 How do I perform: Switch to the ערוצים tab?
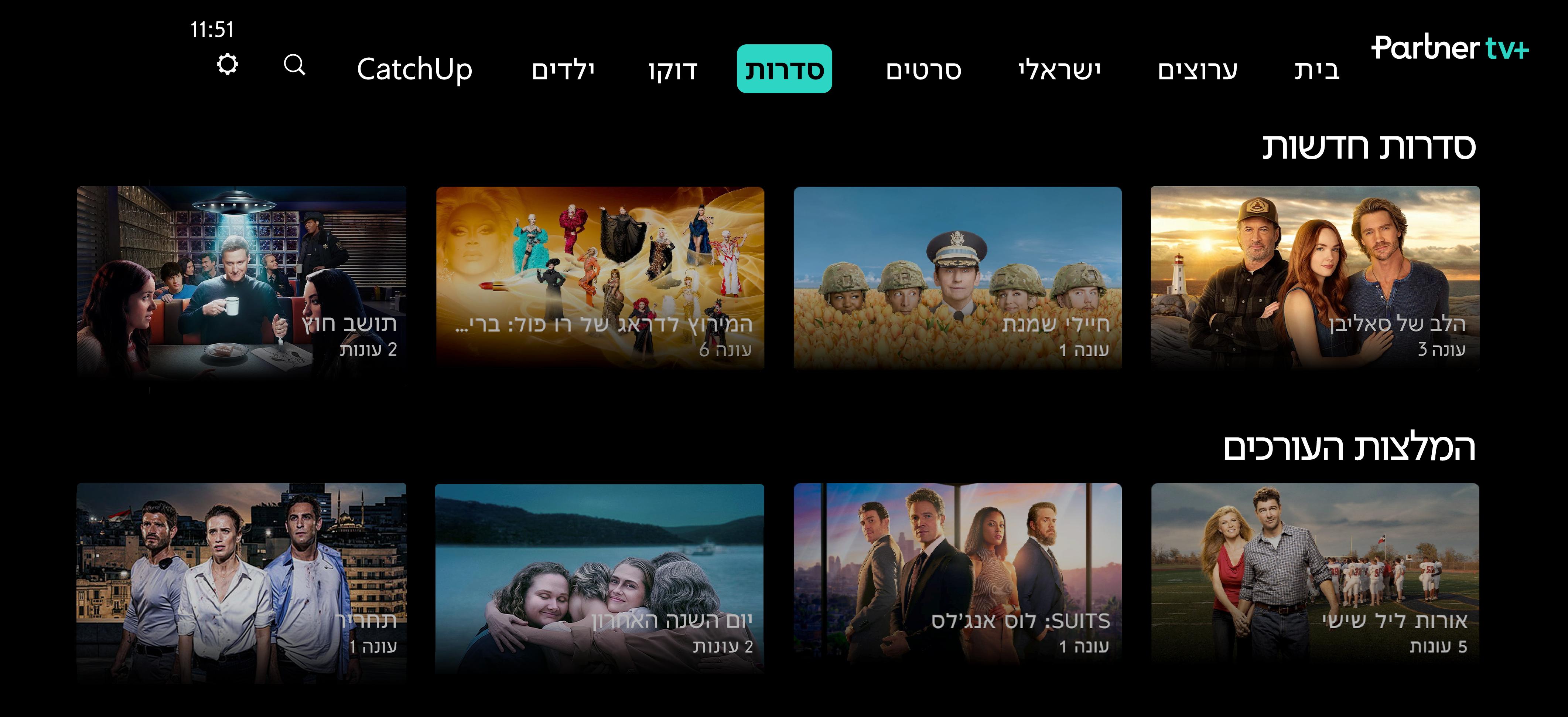1197,69
